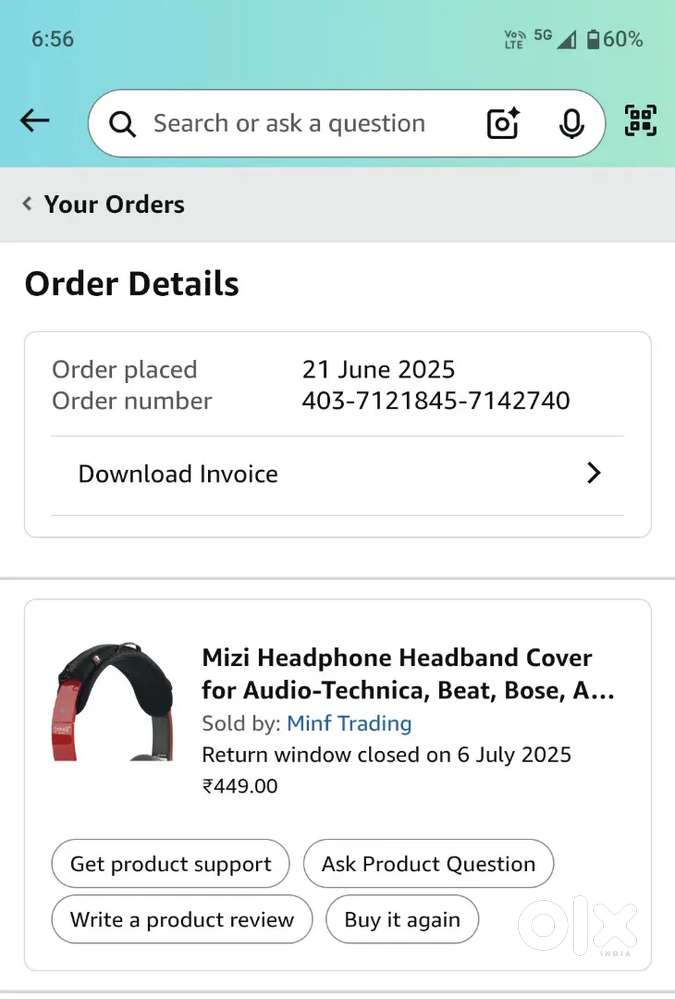Image resolution: width=675 pixels, height=999 pixels.
Task: View seller Minf Trading
Action: tap(349, 723)
